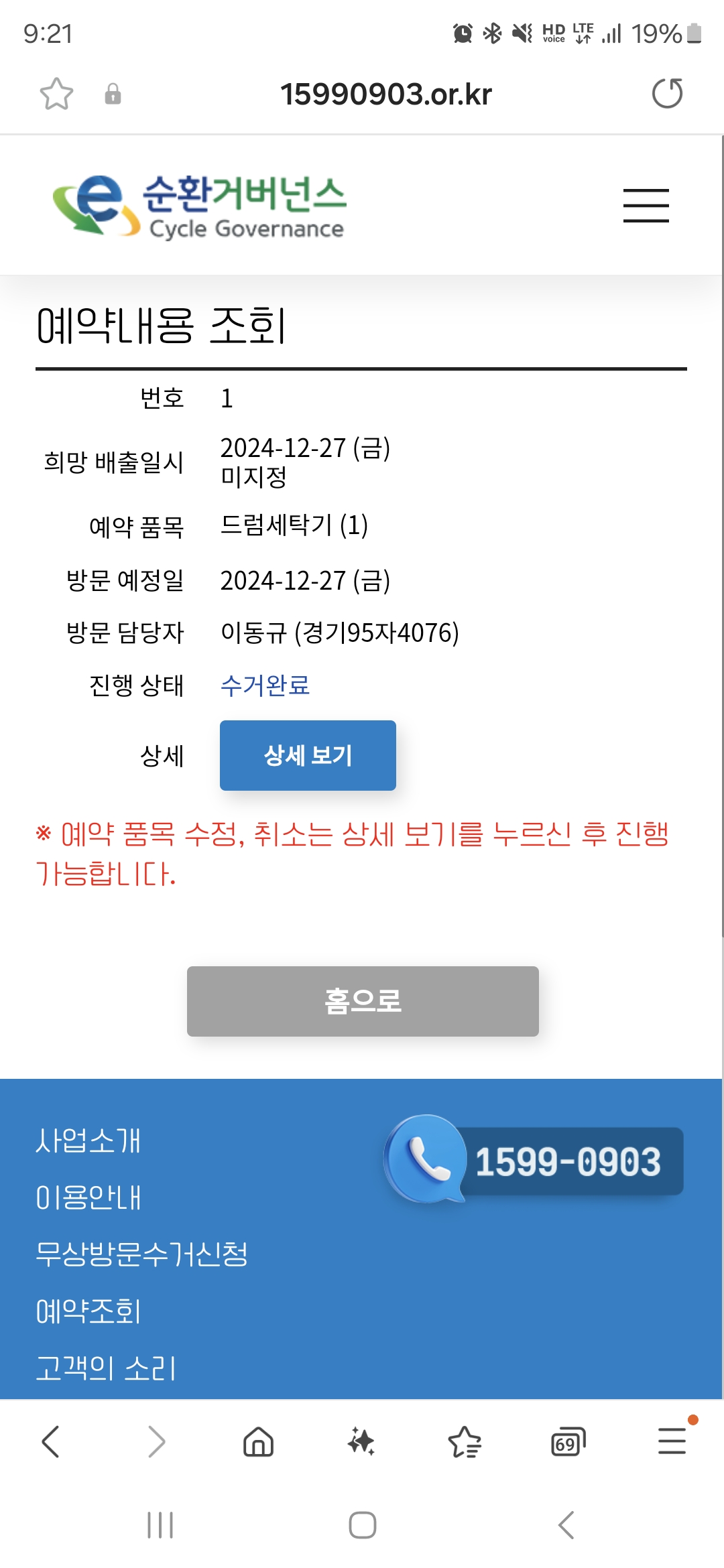Reload the page
Image resolution: width=724 pixels, height=1568 pixels.
667,93
